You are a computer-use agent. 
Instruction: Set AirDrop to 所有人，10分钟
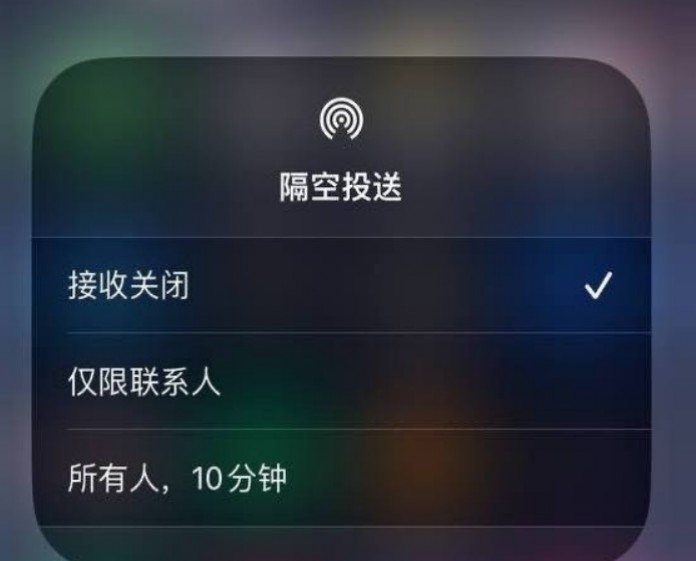pos(178,479)
